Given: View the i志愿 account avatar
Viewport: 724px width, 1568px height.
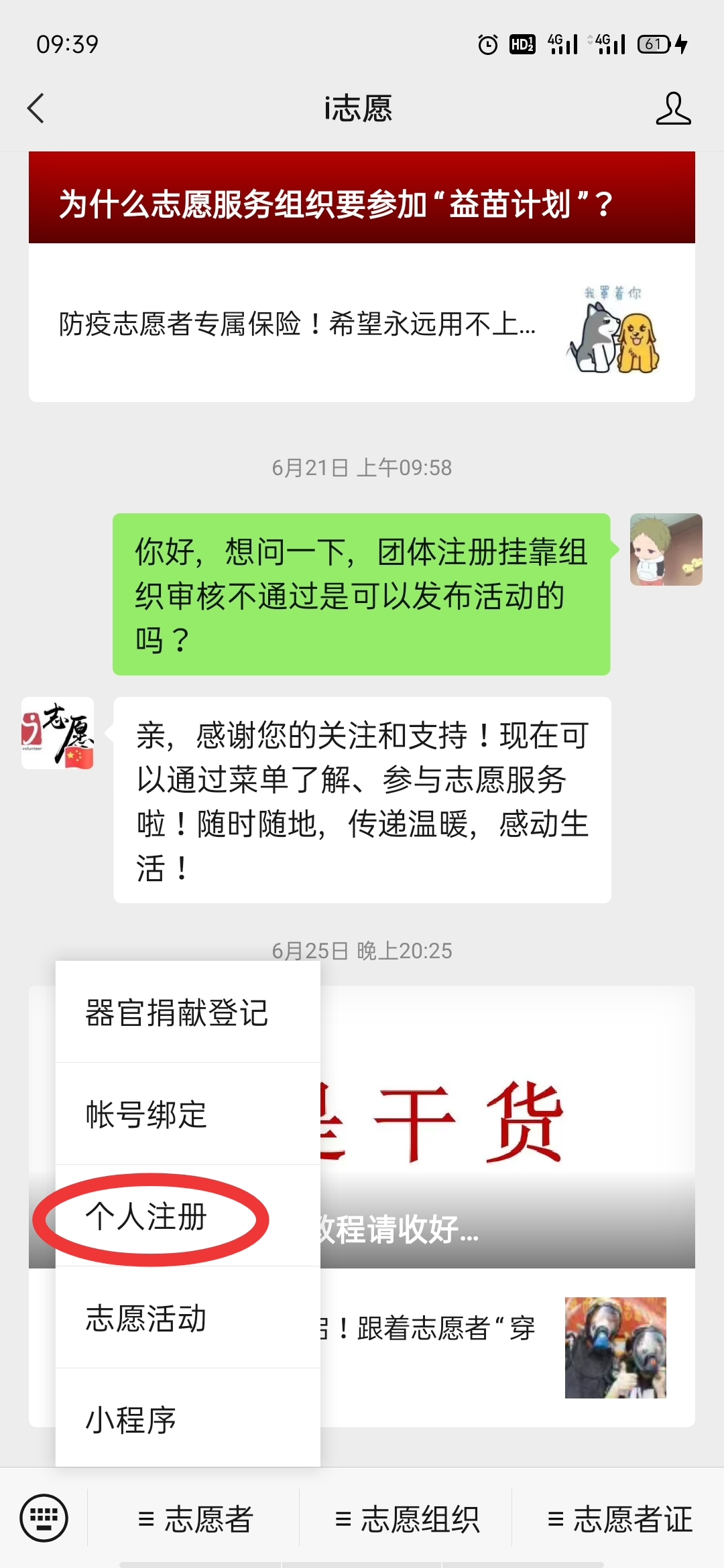Looking at the screenshot, I should [58, 733].
